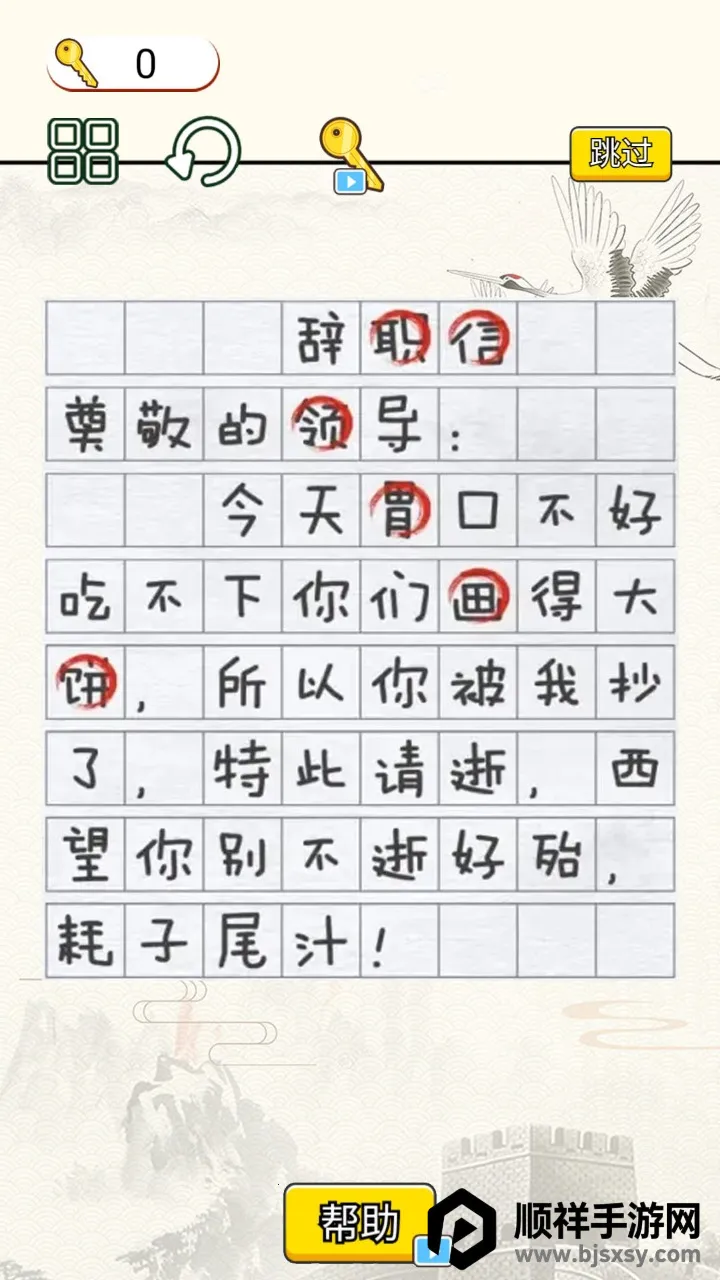Select the character 西 in the grid
Viewport: 720px width, 1280px height.
click(x=635, y=770)
